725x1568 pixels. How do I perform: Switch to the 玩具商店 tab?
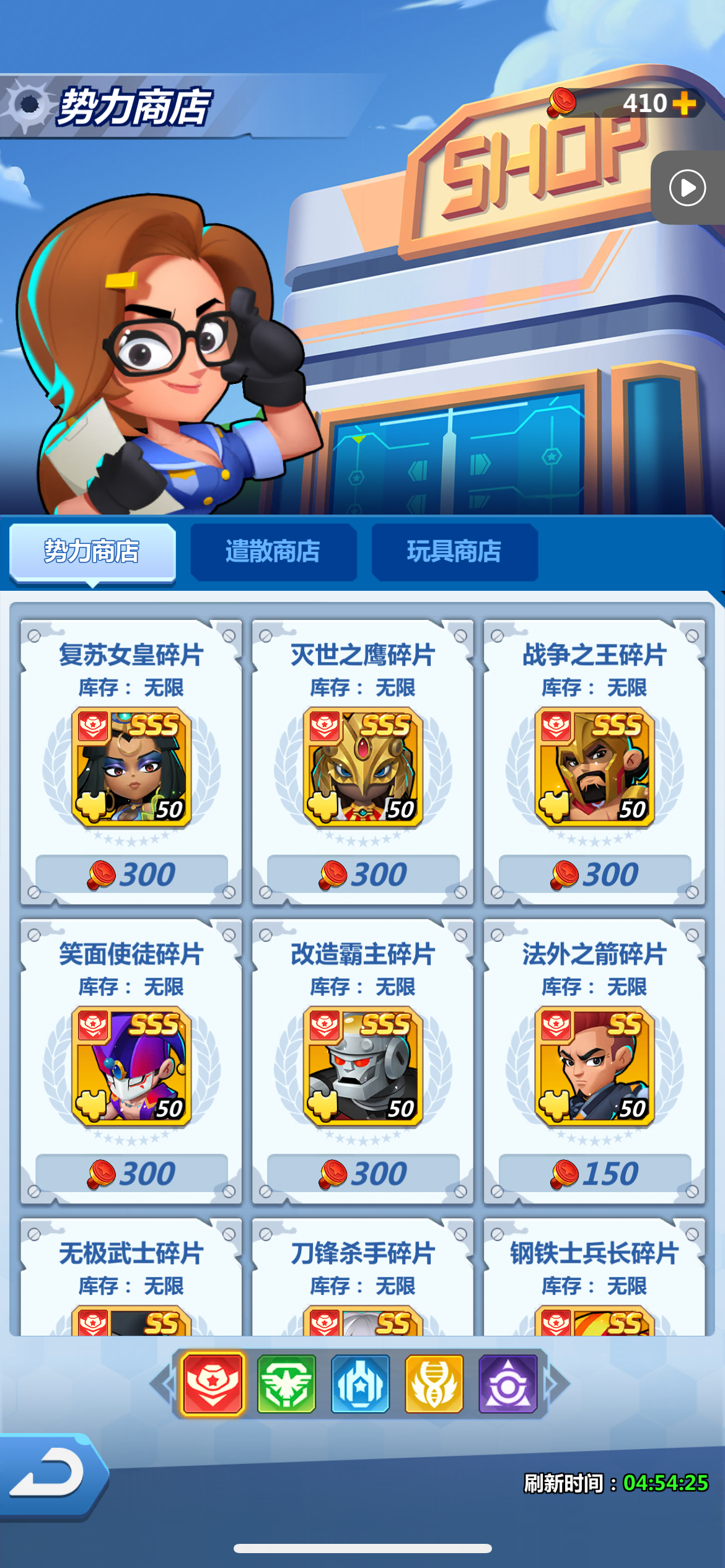pos(454,552)
